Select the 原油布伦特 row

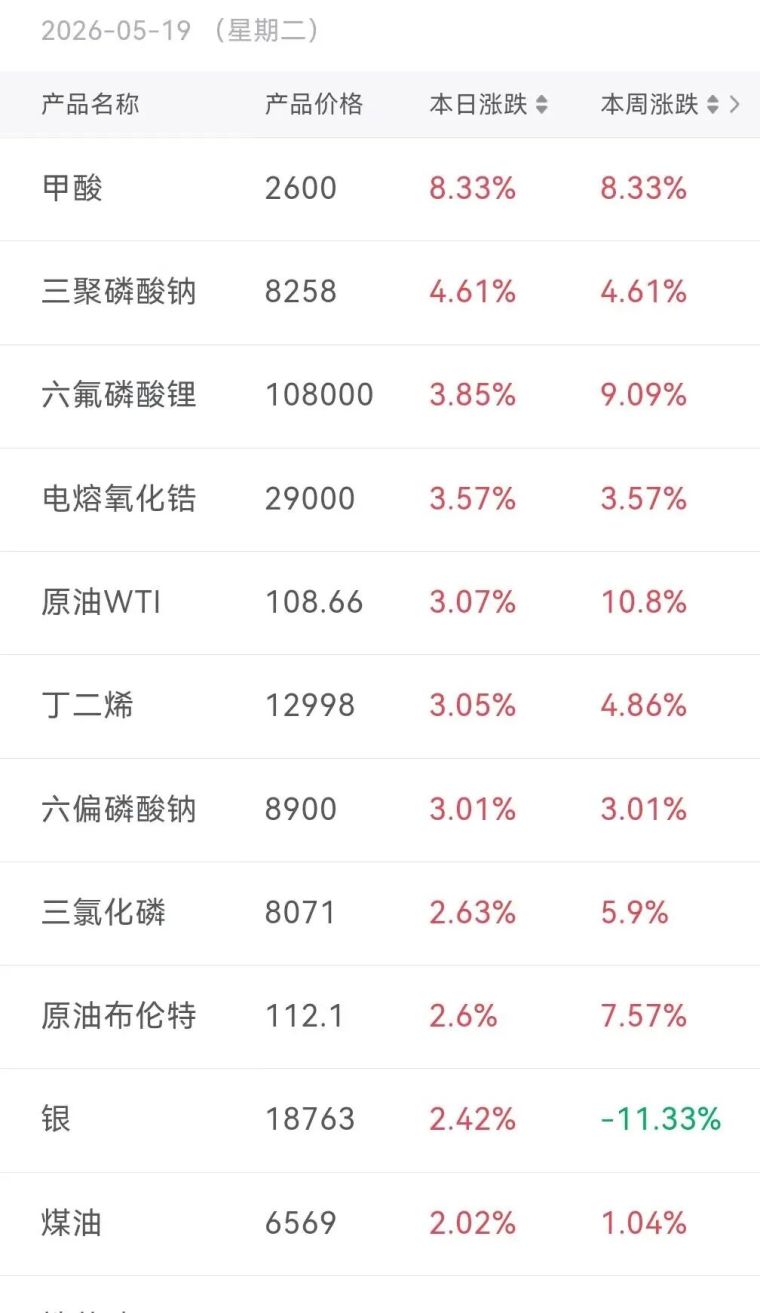380,1017
